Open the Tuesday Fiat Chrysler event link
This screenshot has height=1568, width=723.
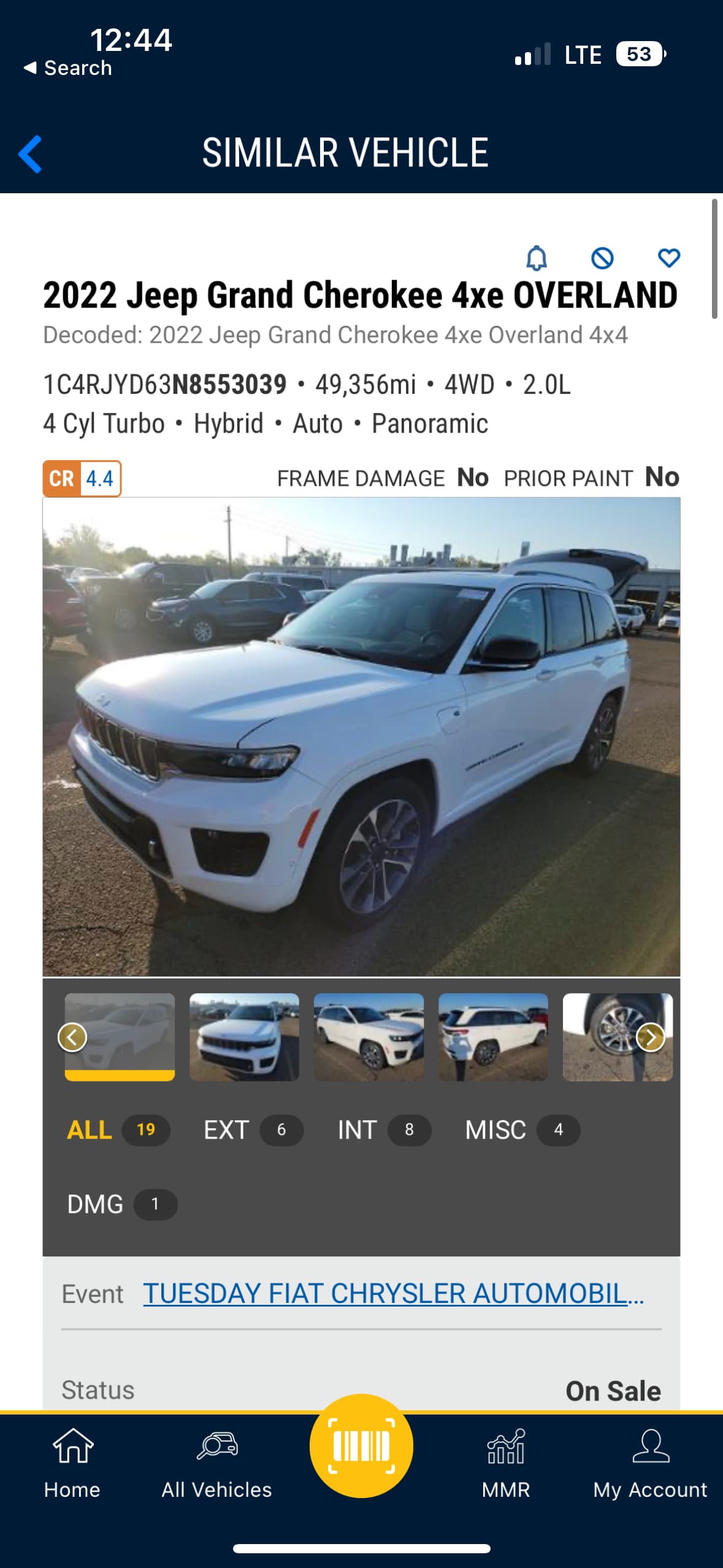click(394, 1293)
